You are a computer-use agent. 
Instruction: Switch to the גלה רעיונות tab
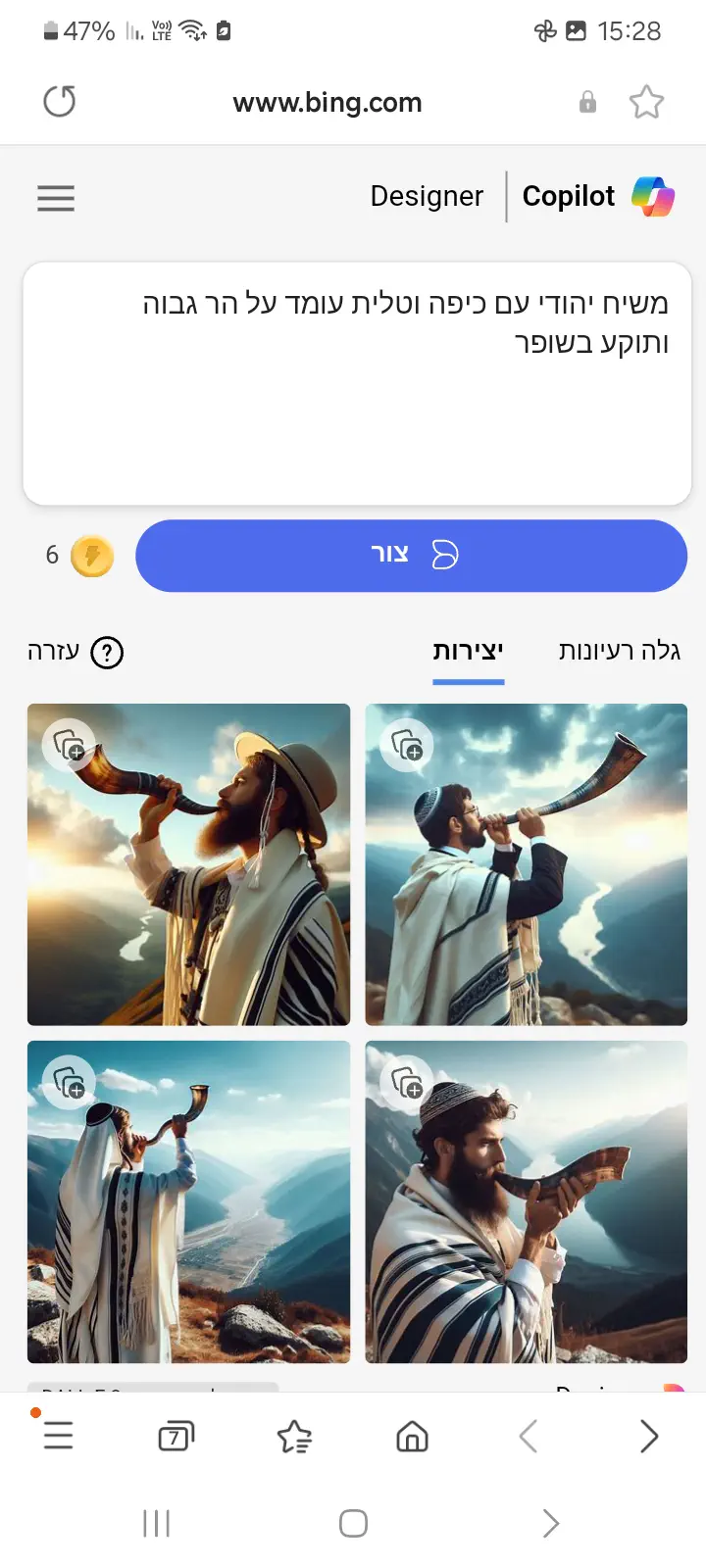tap(619, 651)
